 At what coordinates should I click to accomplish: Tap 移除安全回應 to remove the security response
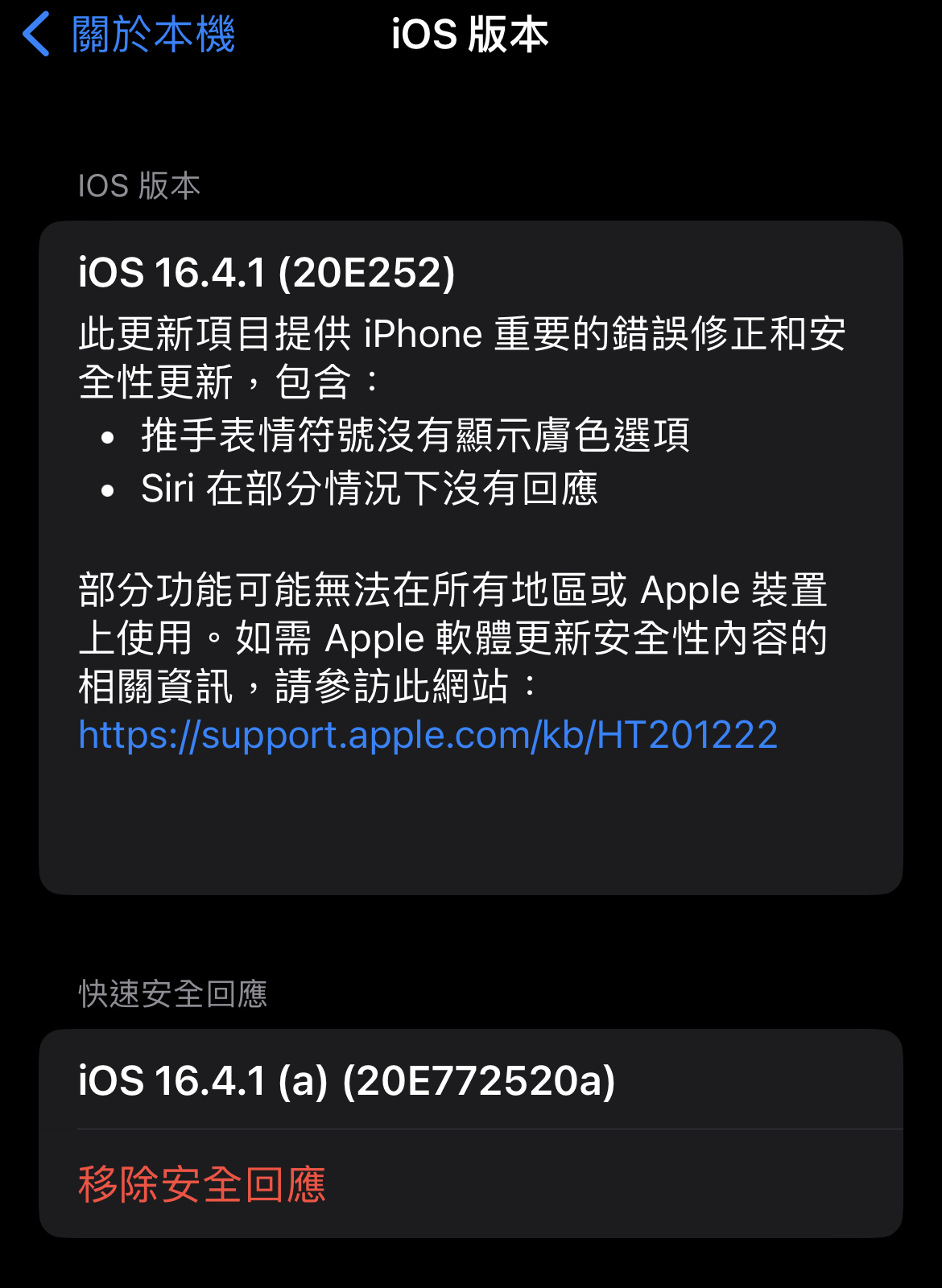[202, 1184]
